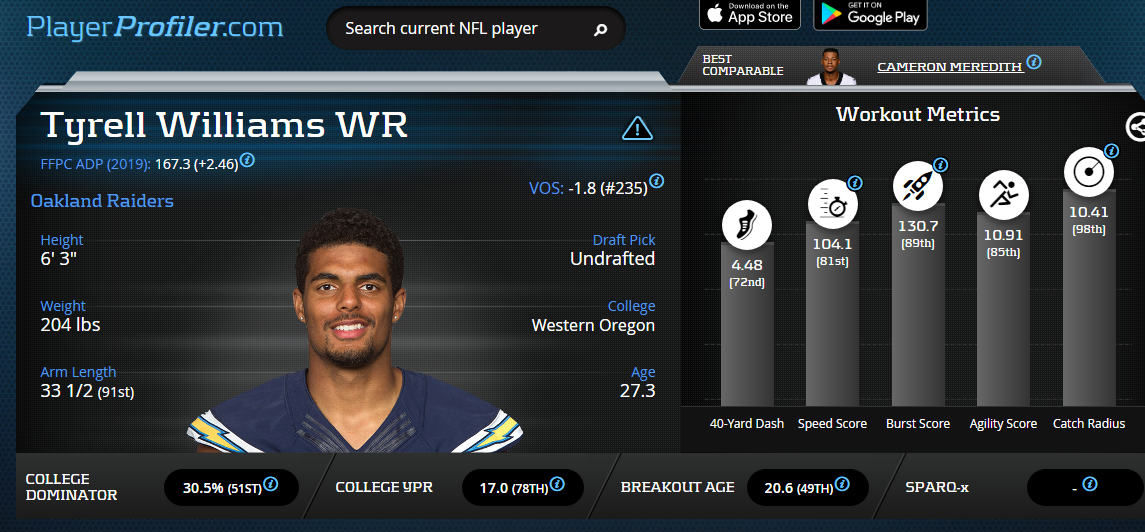The image size is (1145, 532).
Task: Show info for SPARQ-x
Action: point(1089,485)
